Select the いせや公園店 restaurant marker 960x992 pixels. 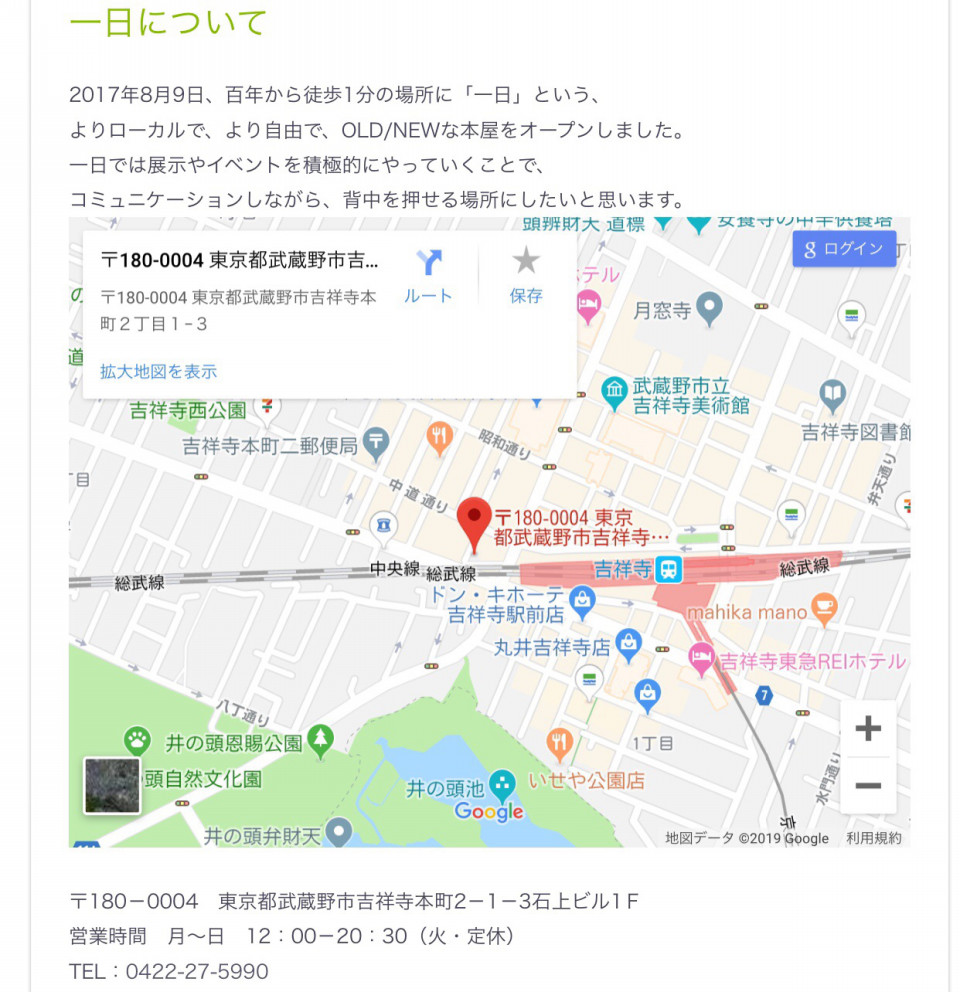pyautogui.click(x=560, y=744)
